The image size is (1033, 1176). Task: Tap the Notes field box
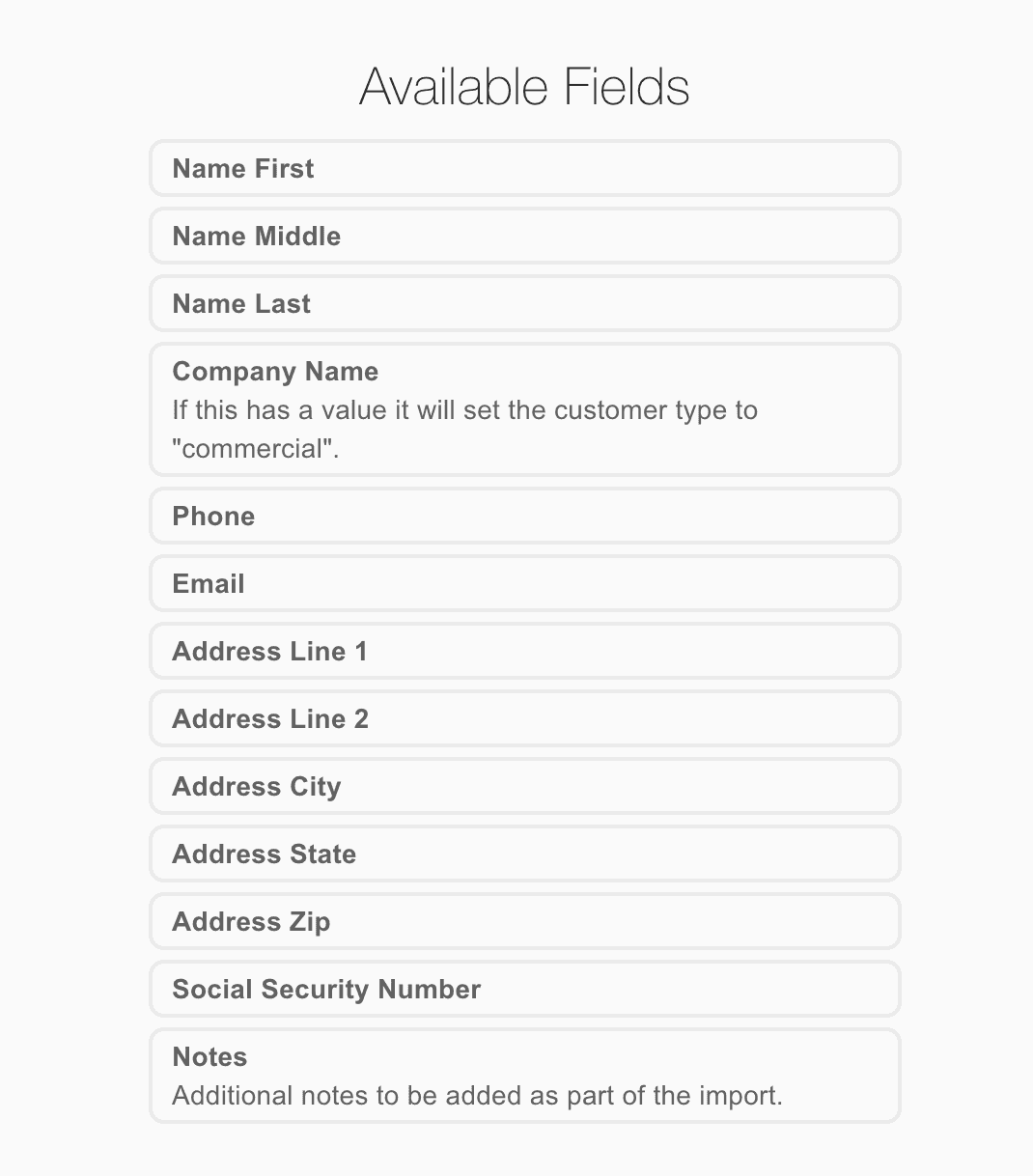coord(524,1076)
